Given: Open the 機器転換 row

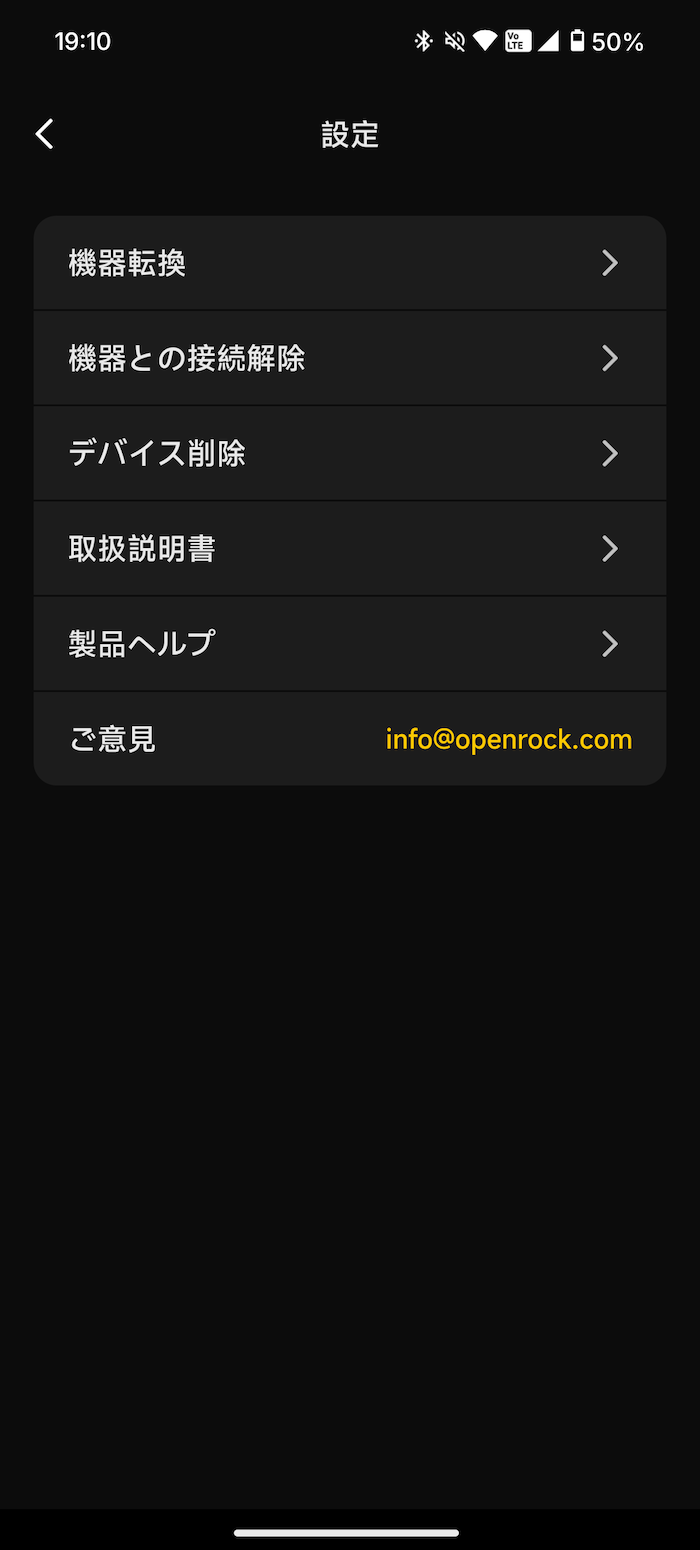Looking at the screenshot, I should (350, 263).
